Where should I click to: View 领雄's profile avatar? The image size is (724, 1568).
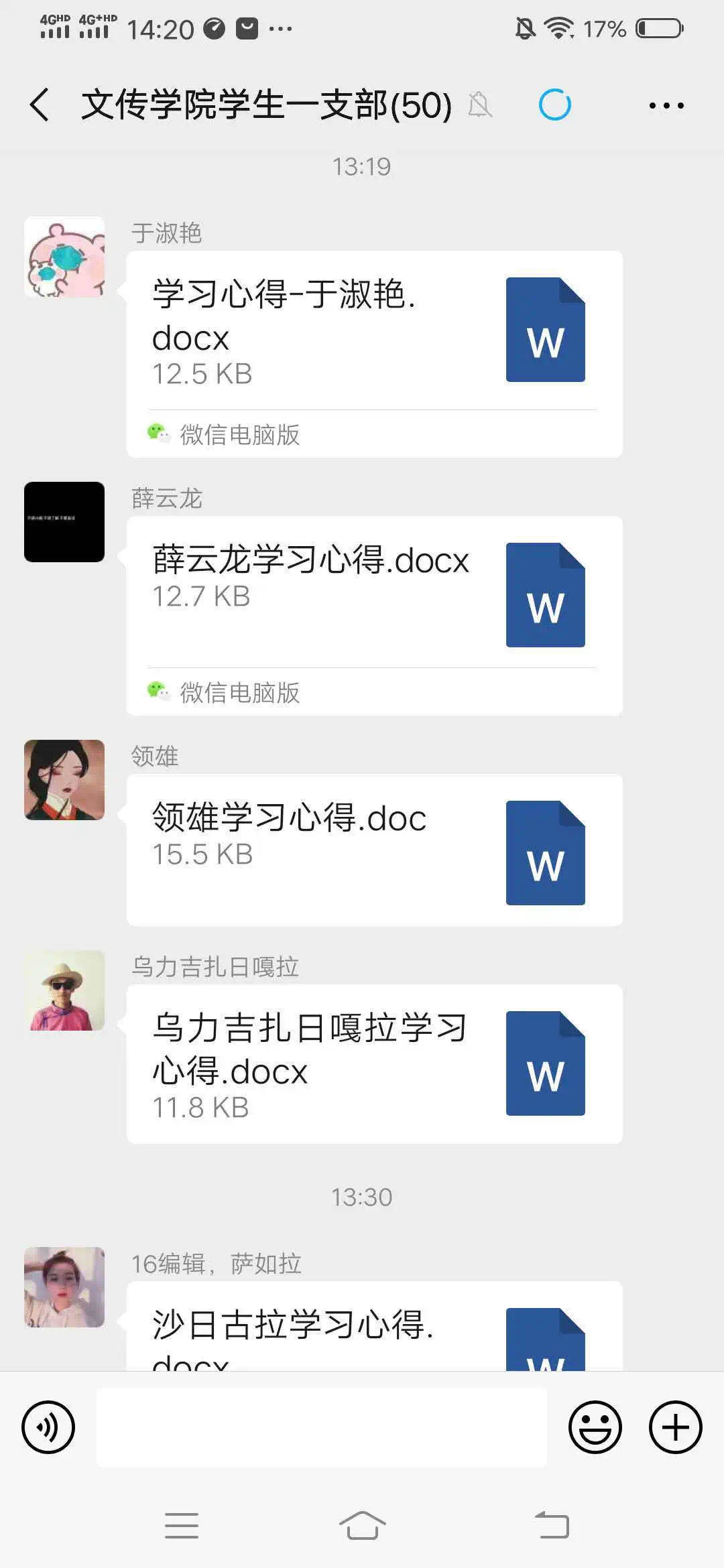point(64,780)
